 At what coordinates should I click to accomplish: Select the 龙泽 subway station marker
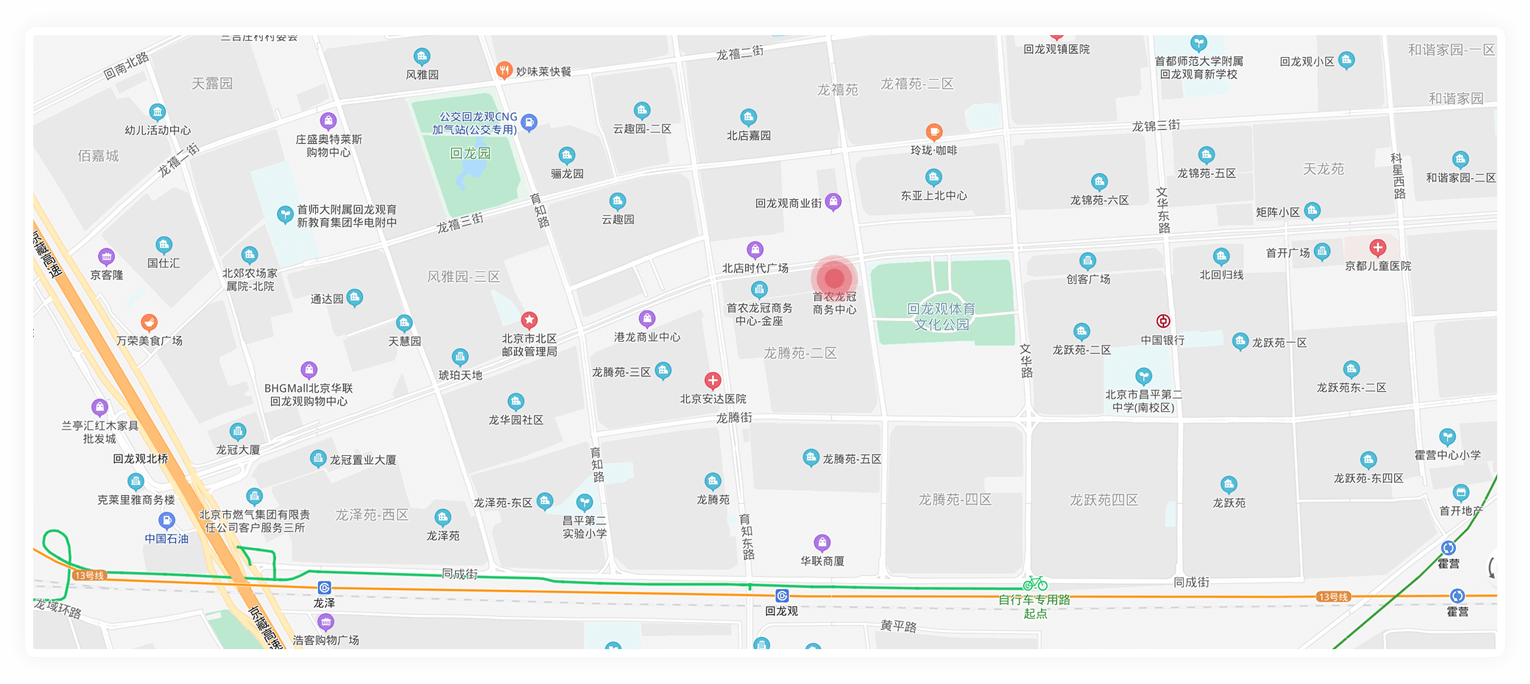tap(324, 587)
